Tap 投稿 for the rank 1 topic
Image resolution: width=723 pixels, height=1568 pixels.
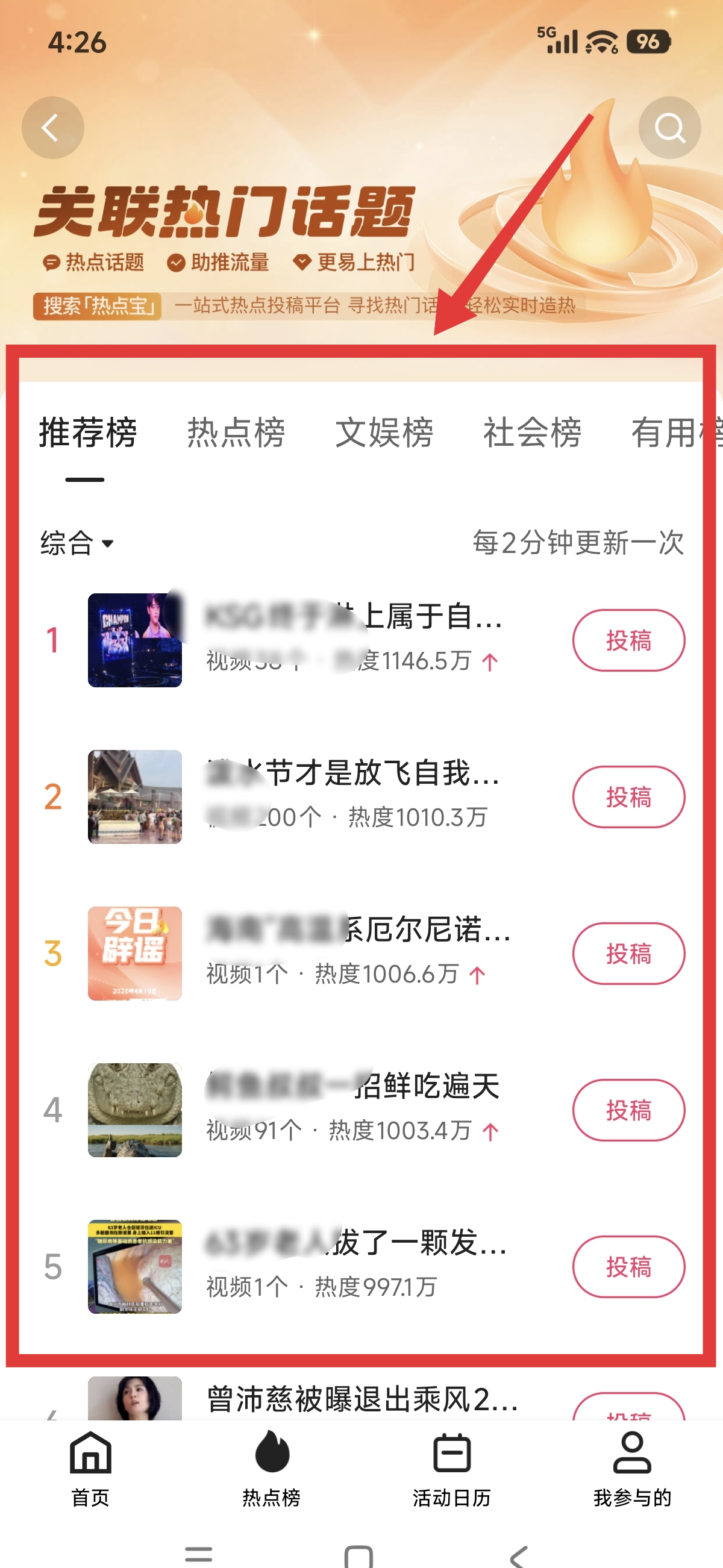[628, 640]
